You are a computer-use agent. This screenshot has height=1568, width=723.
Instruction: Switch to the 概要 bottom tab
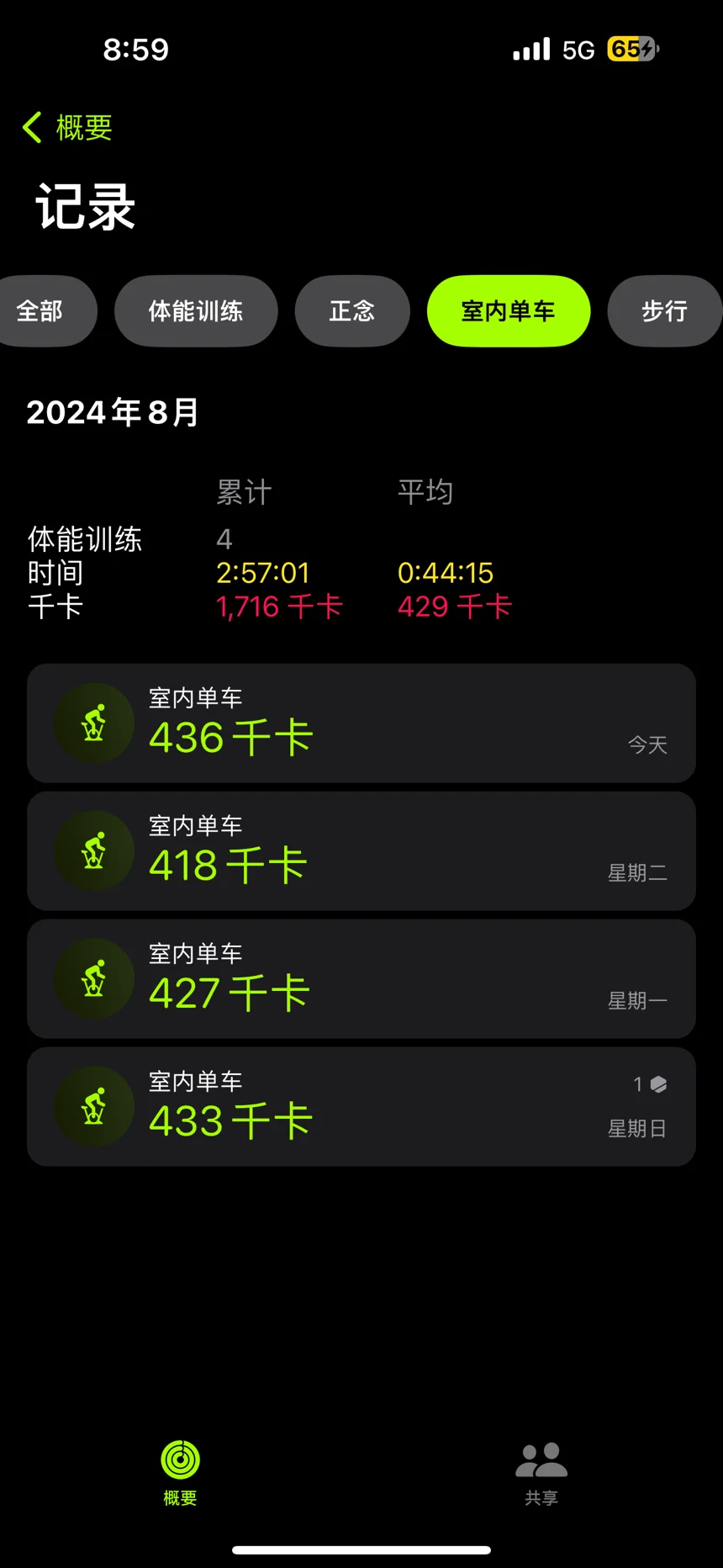pyautogui.click(x=180, y=1473)
